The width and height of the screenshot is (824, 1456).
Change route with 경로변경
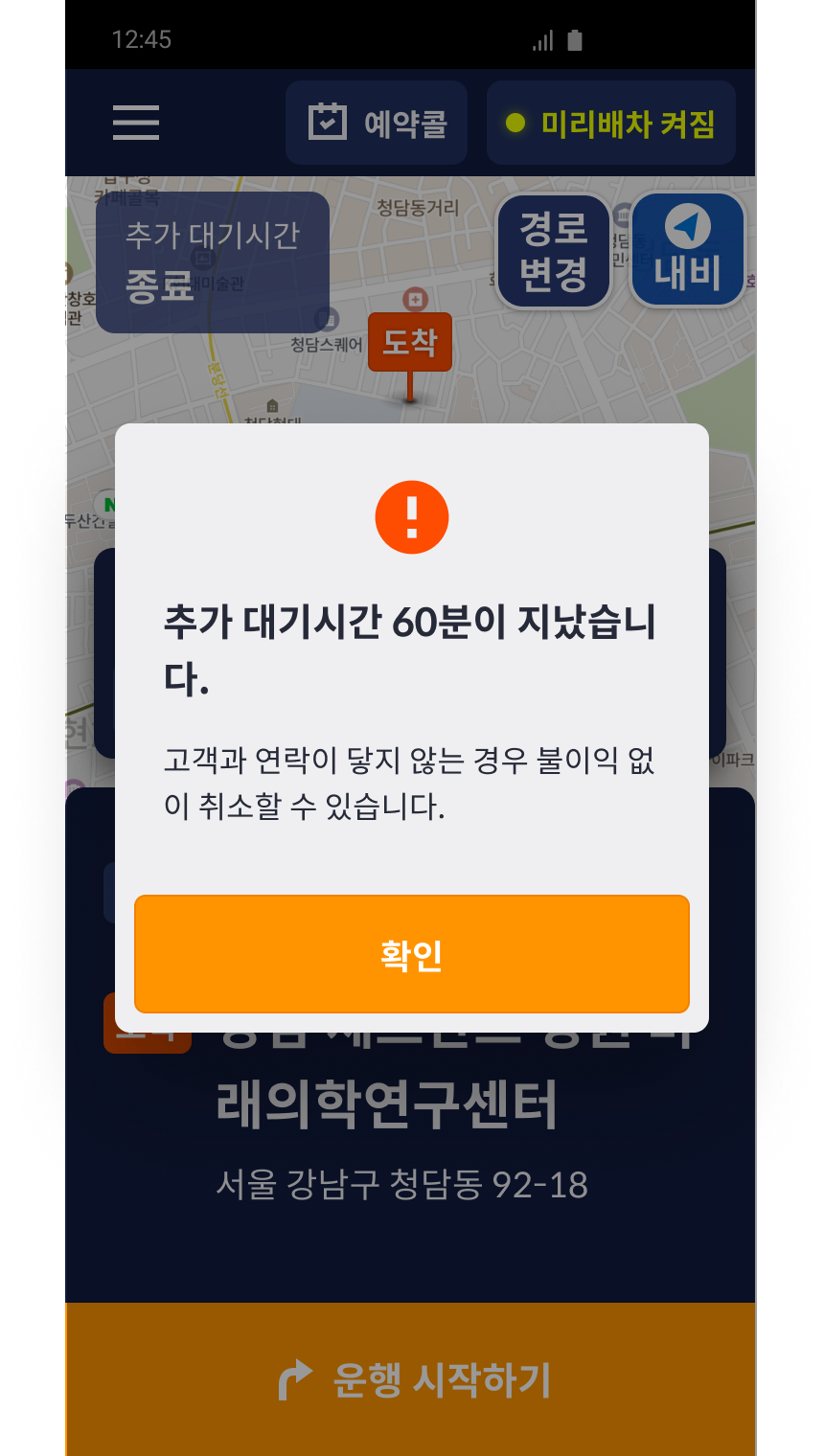553,251
